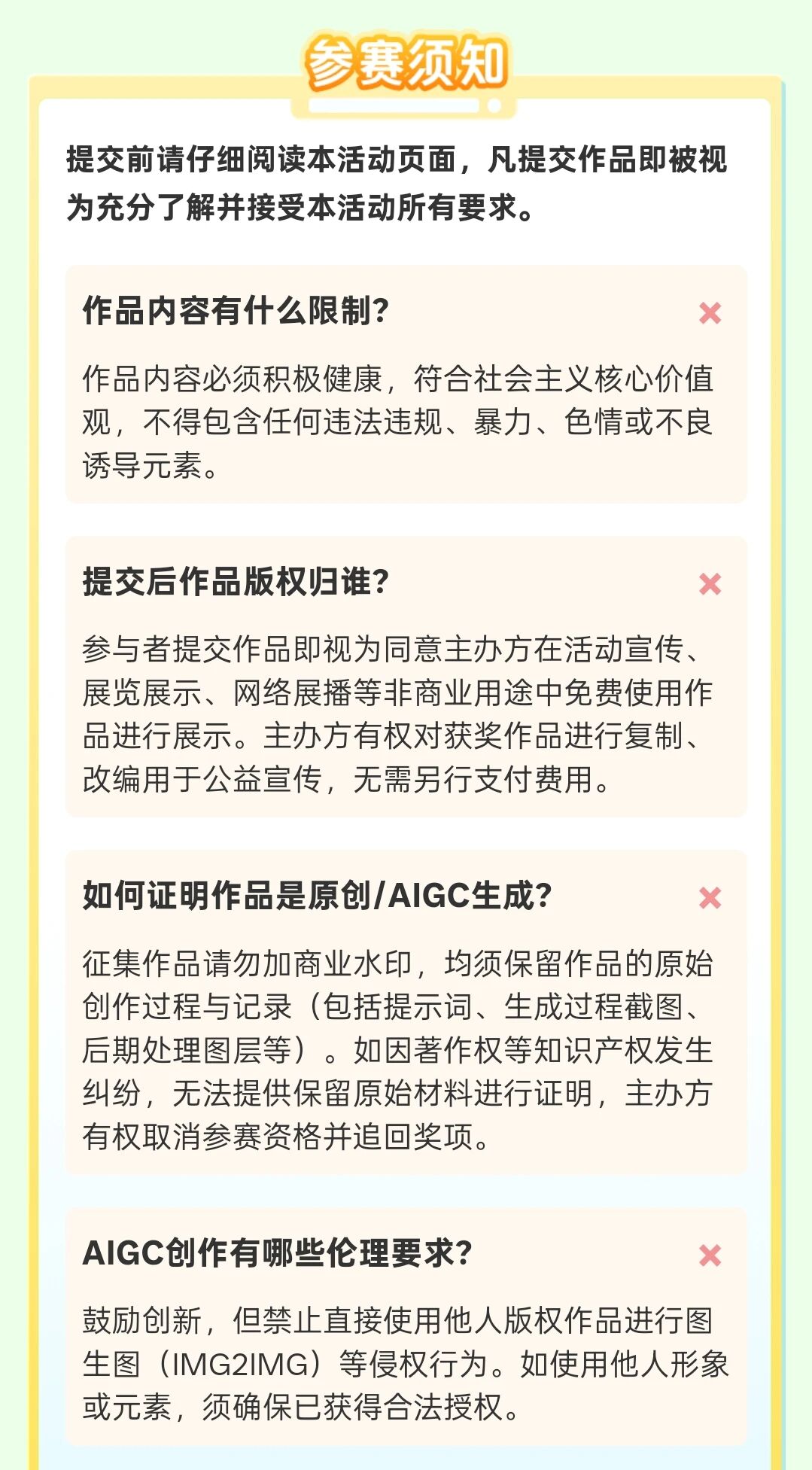Collapse the 作品内容有什么限制 section

[710, 313]
